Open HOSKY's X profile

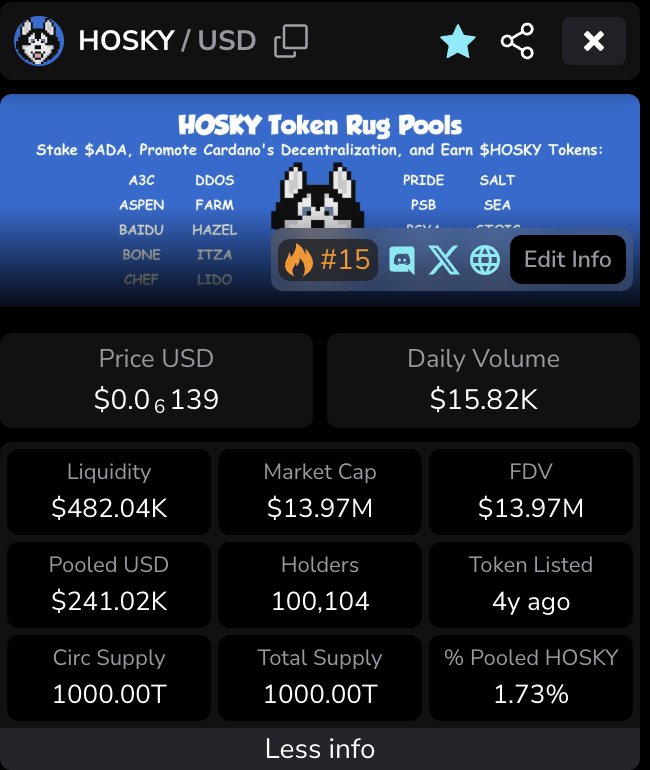tap(443, 260)
